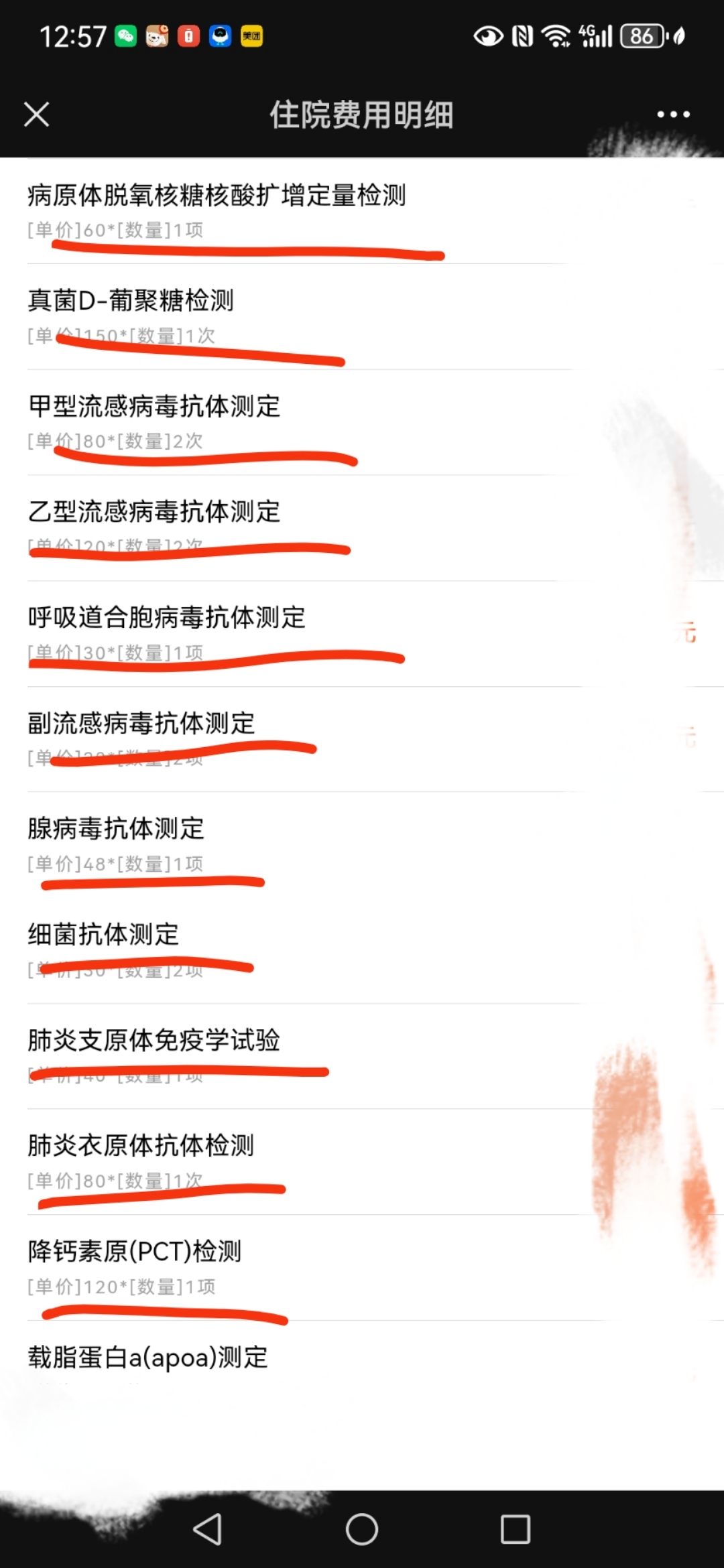The image size is (724, 1568).
Task: Return to the home screen
Action: tap(362, 1529)
